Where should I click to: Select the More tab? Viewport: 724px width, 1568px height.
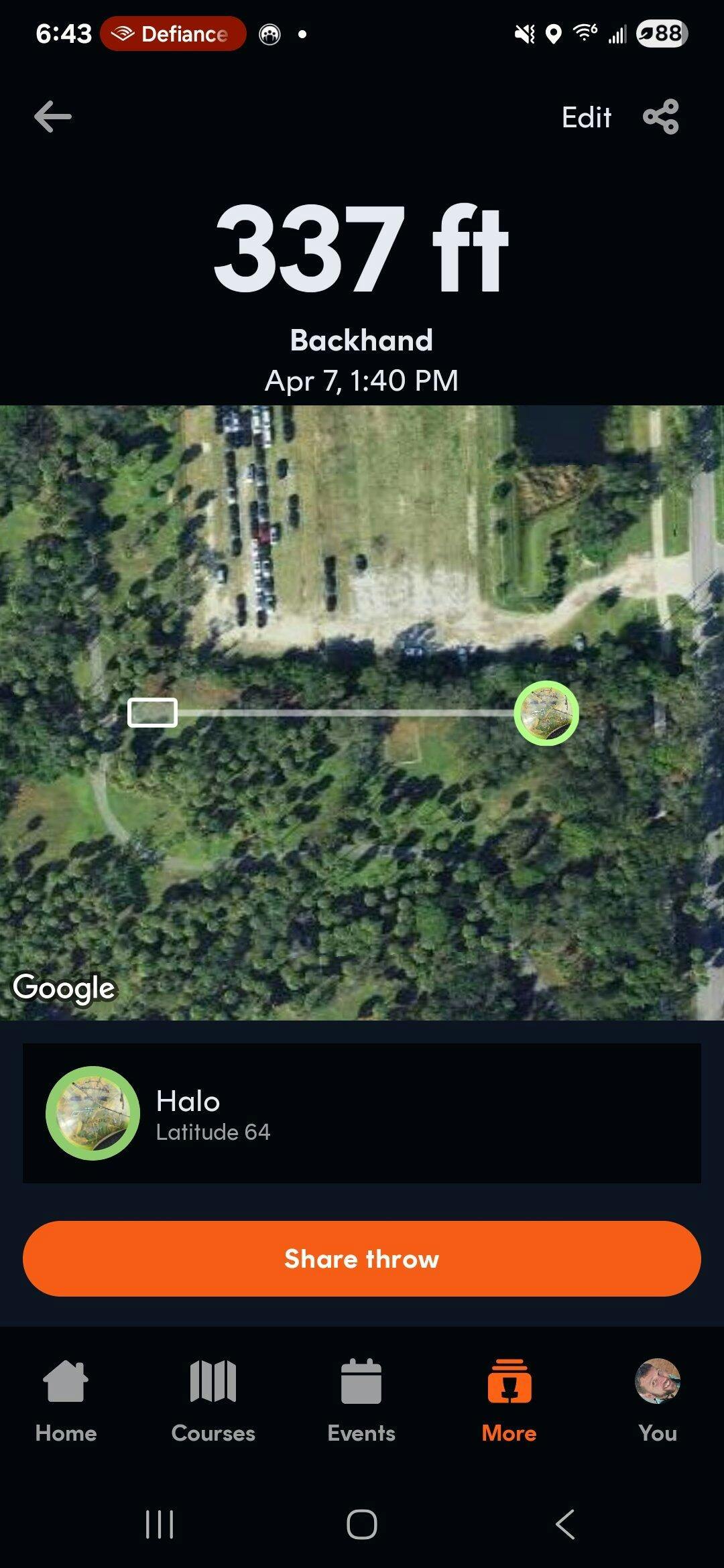click(x=509, y=1399)
